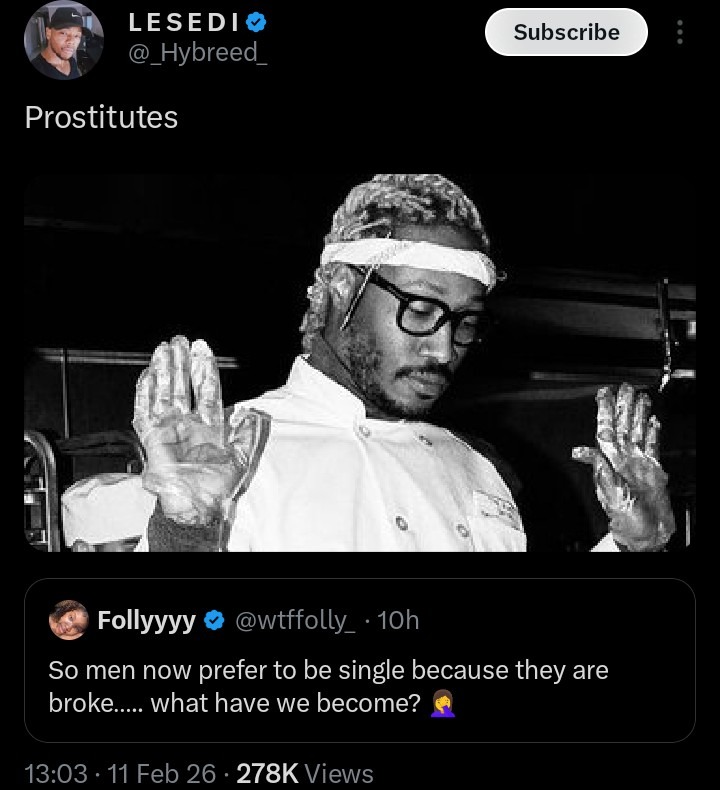Click the verified badge next to LESEDI
The image size is (720, 790).
click(253, 22)
